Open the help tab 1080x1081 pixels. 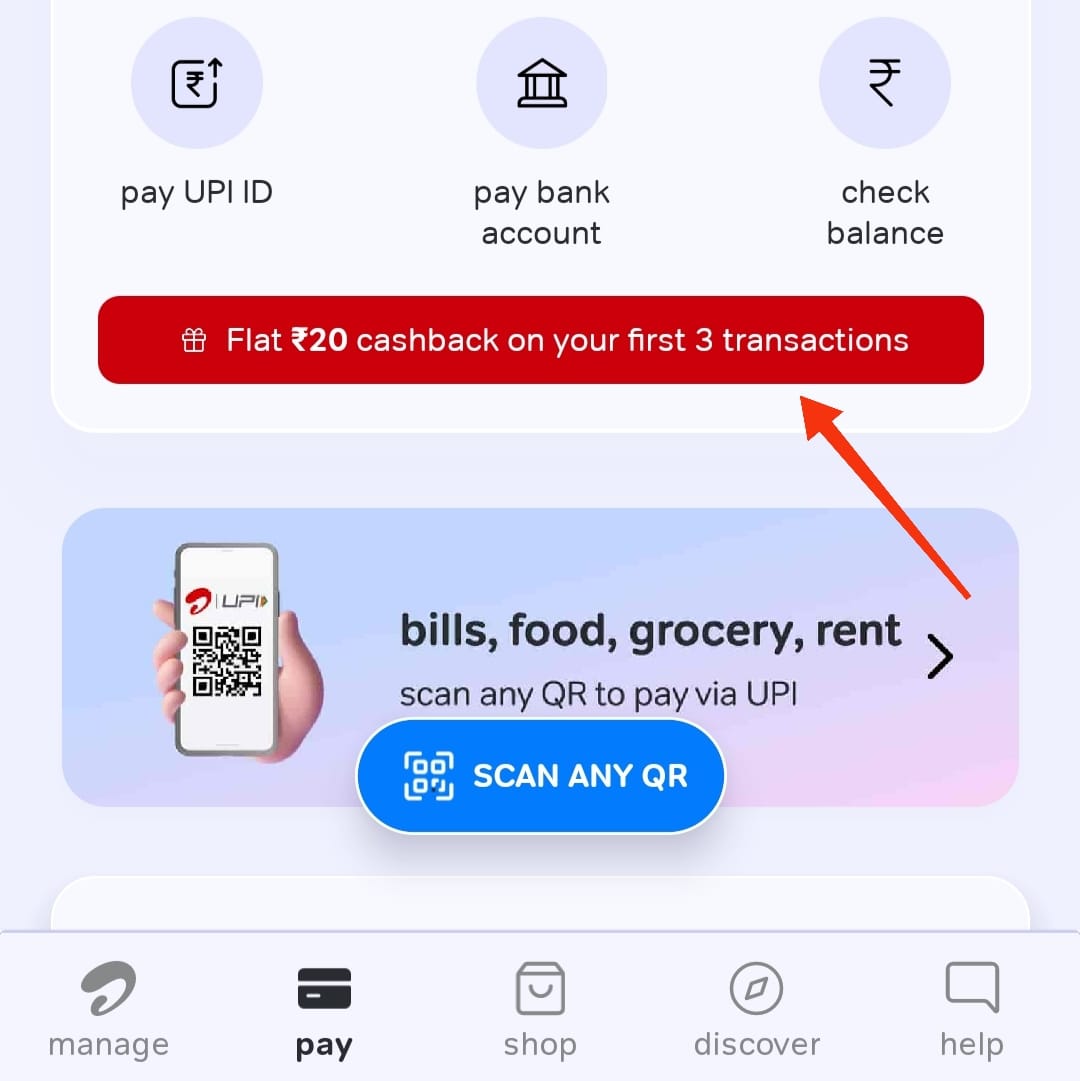point(971,1010)
